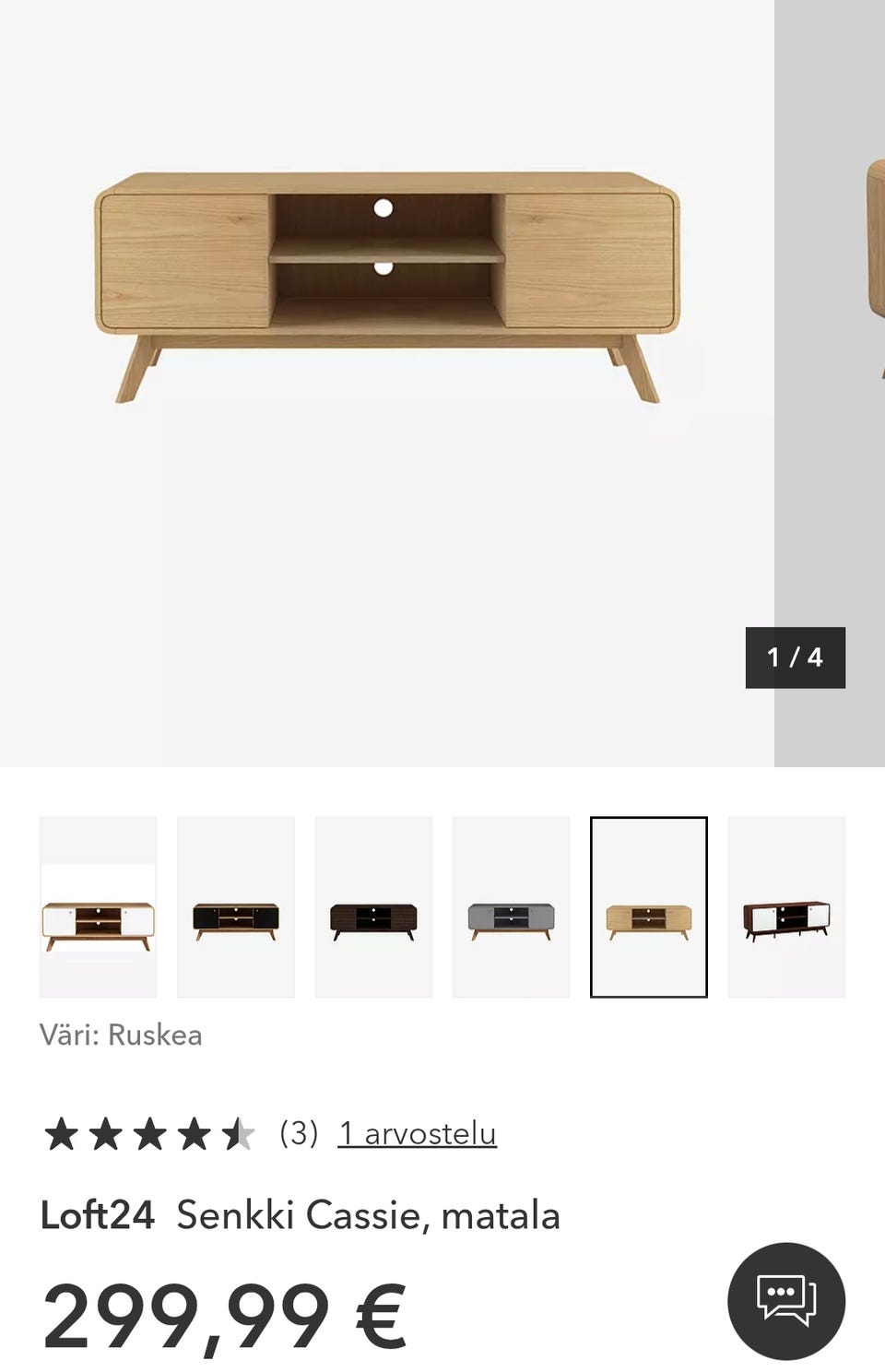Screen dimensions: 885x1372
Task: Open the '1 arvostelu' review link
Action: pyautogui.click(x=417, y=1133)
